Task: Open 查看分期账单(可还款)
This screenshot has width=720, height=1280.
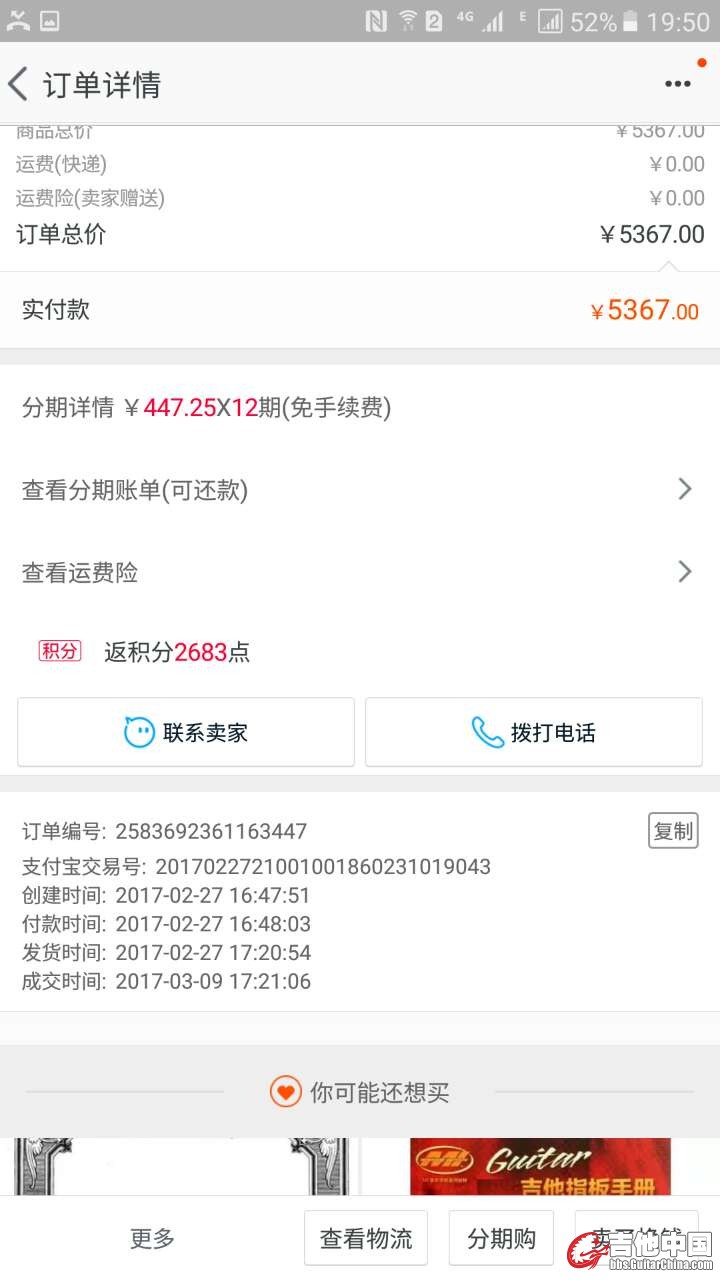Action: (360, 490)
